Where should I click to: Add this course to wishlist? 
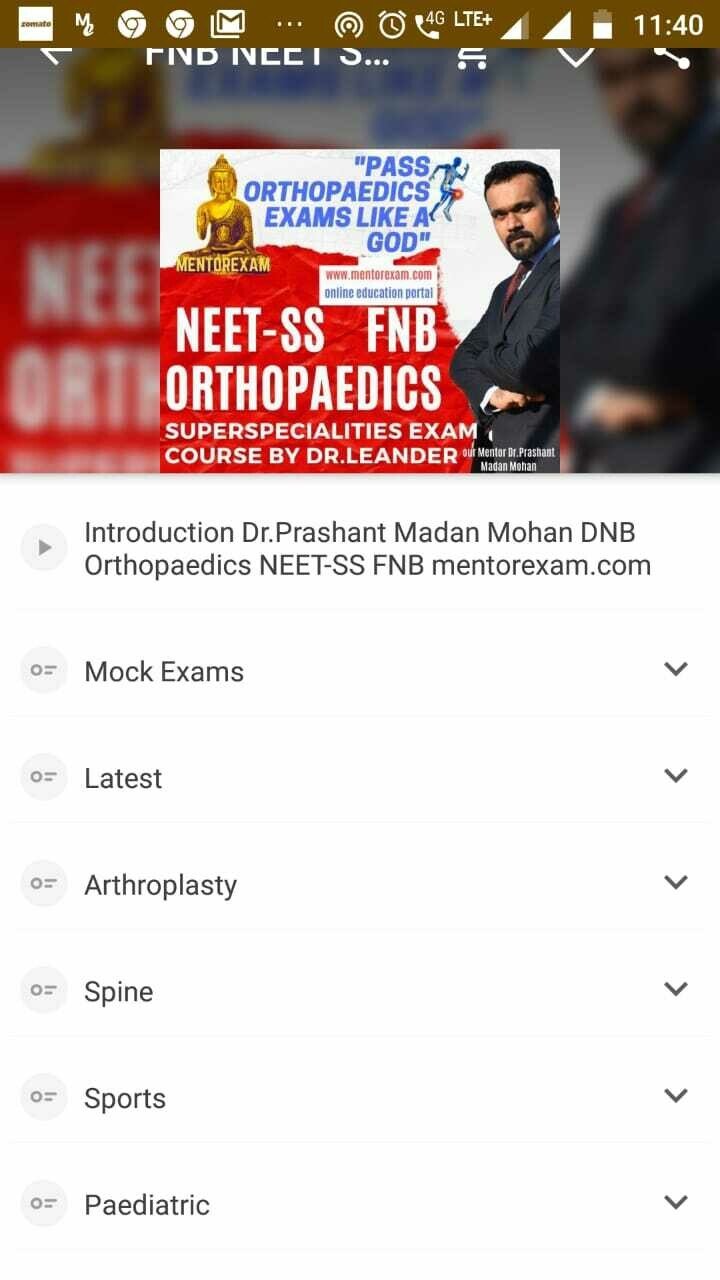(x=575, y=56)
